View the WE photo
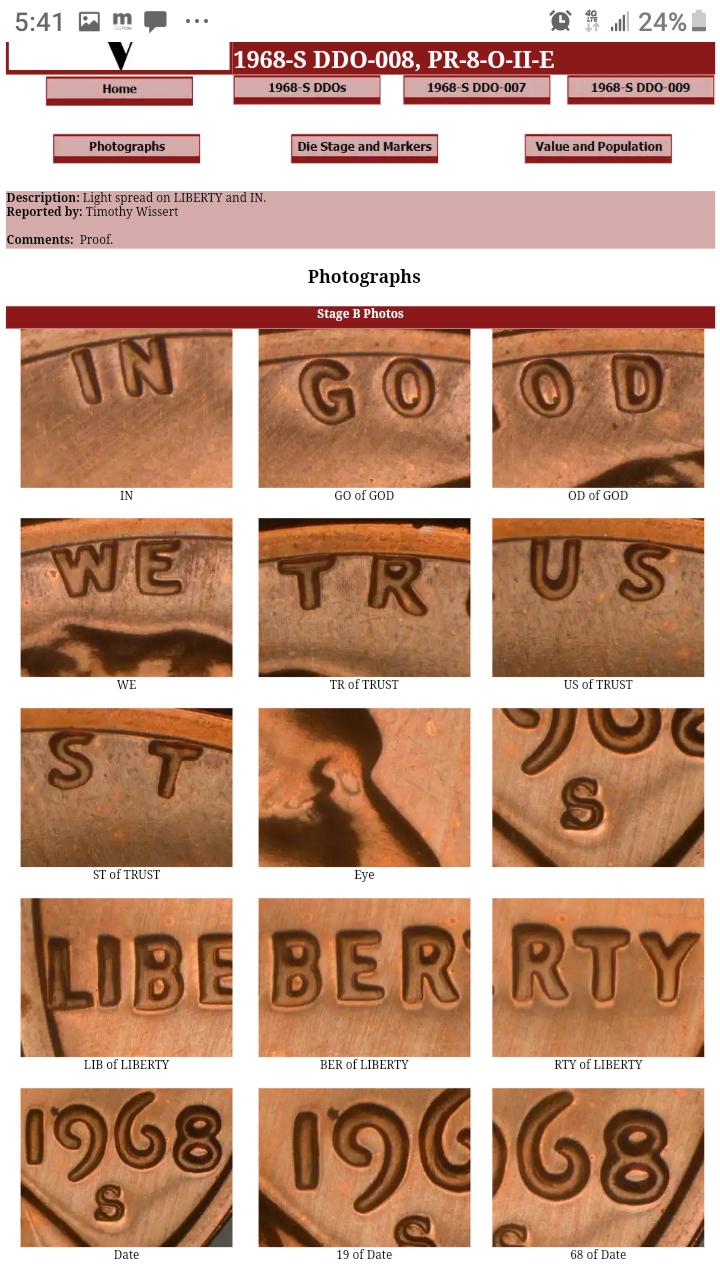Screen dimensions: 720x1280 pos(126,597)
